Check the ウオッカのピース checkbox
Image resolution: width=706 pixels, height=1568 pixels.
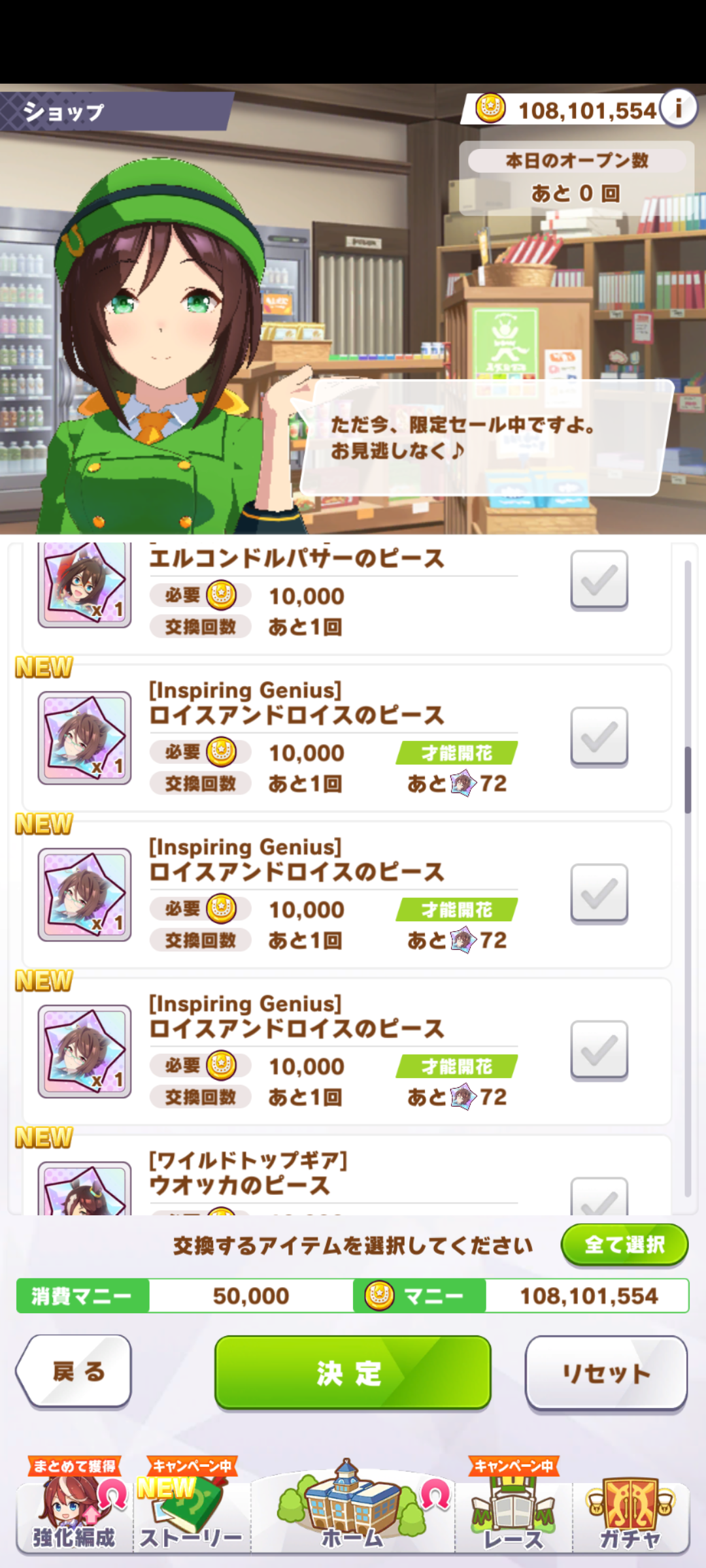[x=599, y=1197]
